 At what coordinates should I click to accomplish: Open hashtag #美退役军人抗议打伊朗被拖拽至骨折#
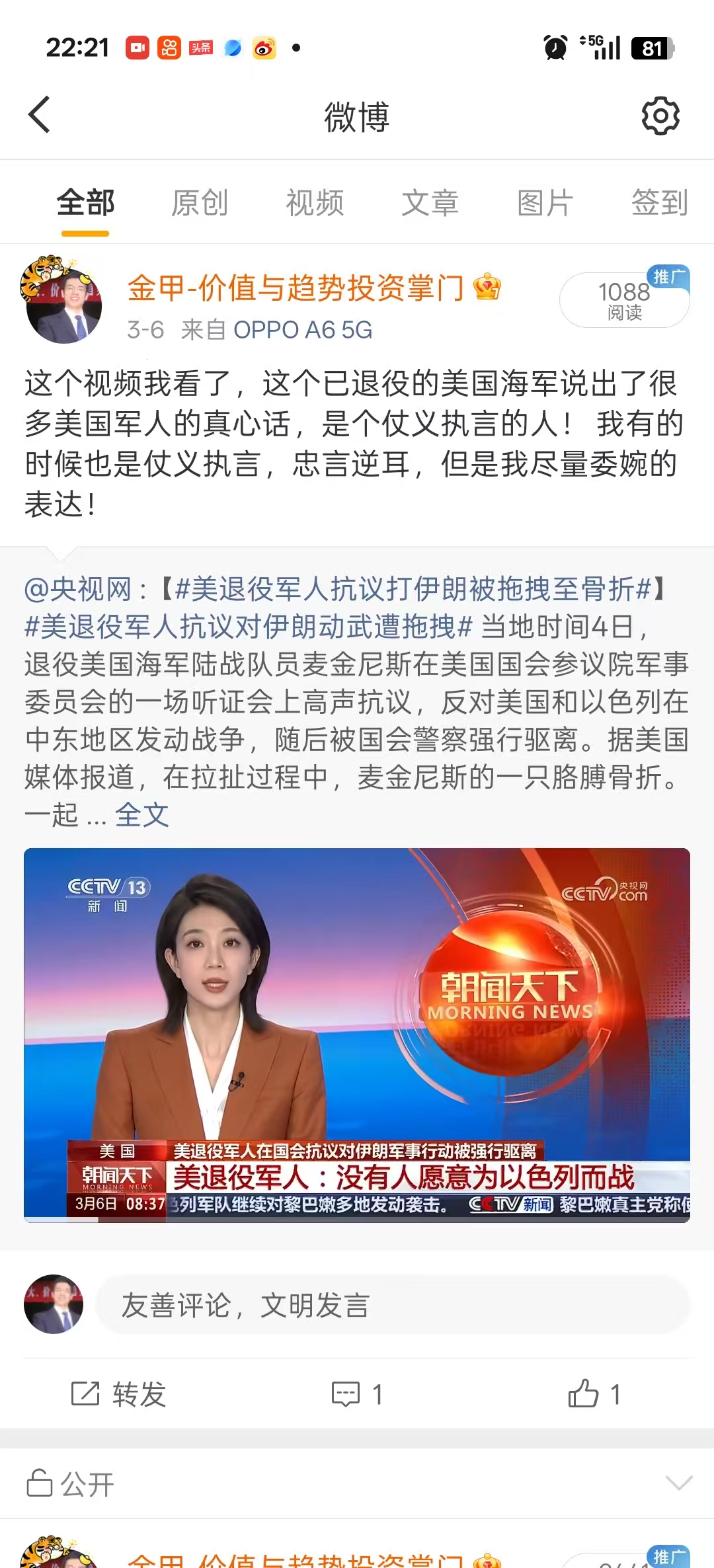[413, 589]
